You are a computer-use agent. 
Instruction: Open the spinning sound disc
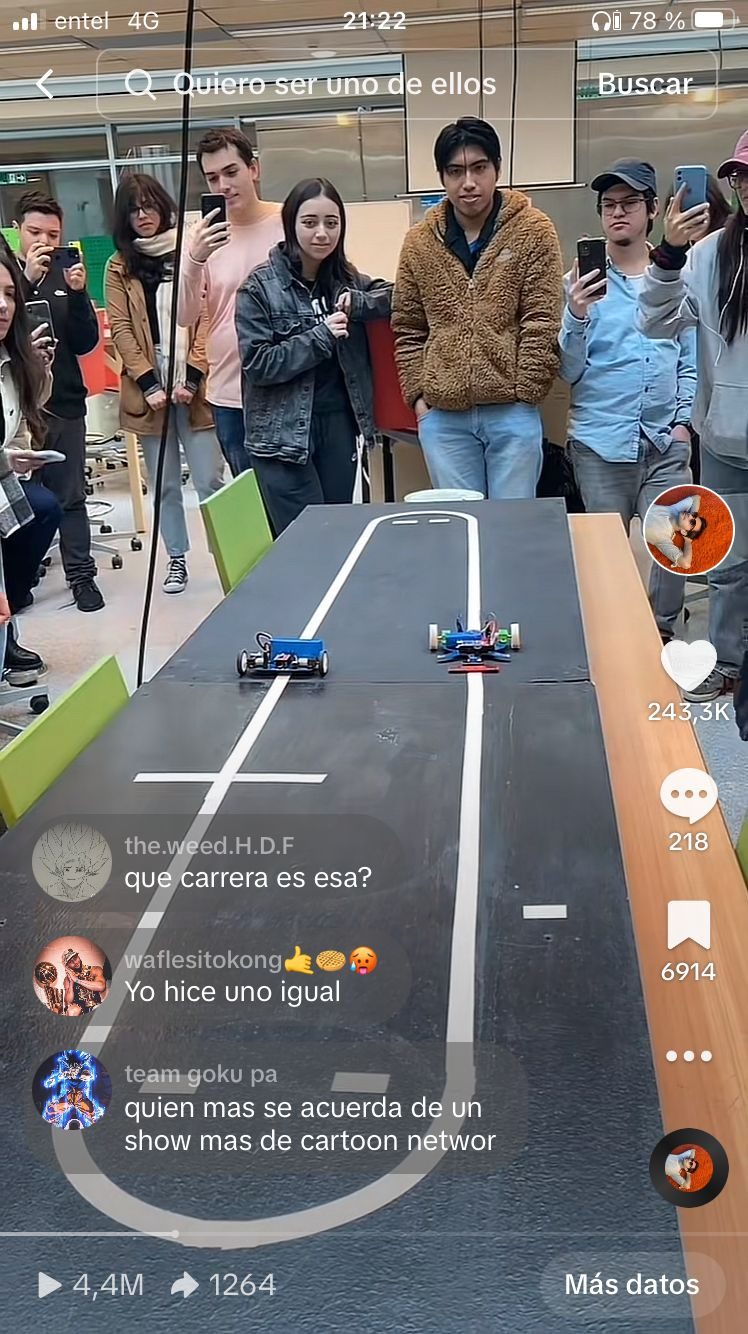click(688, 1168)
